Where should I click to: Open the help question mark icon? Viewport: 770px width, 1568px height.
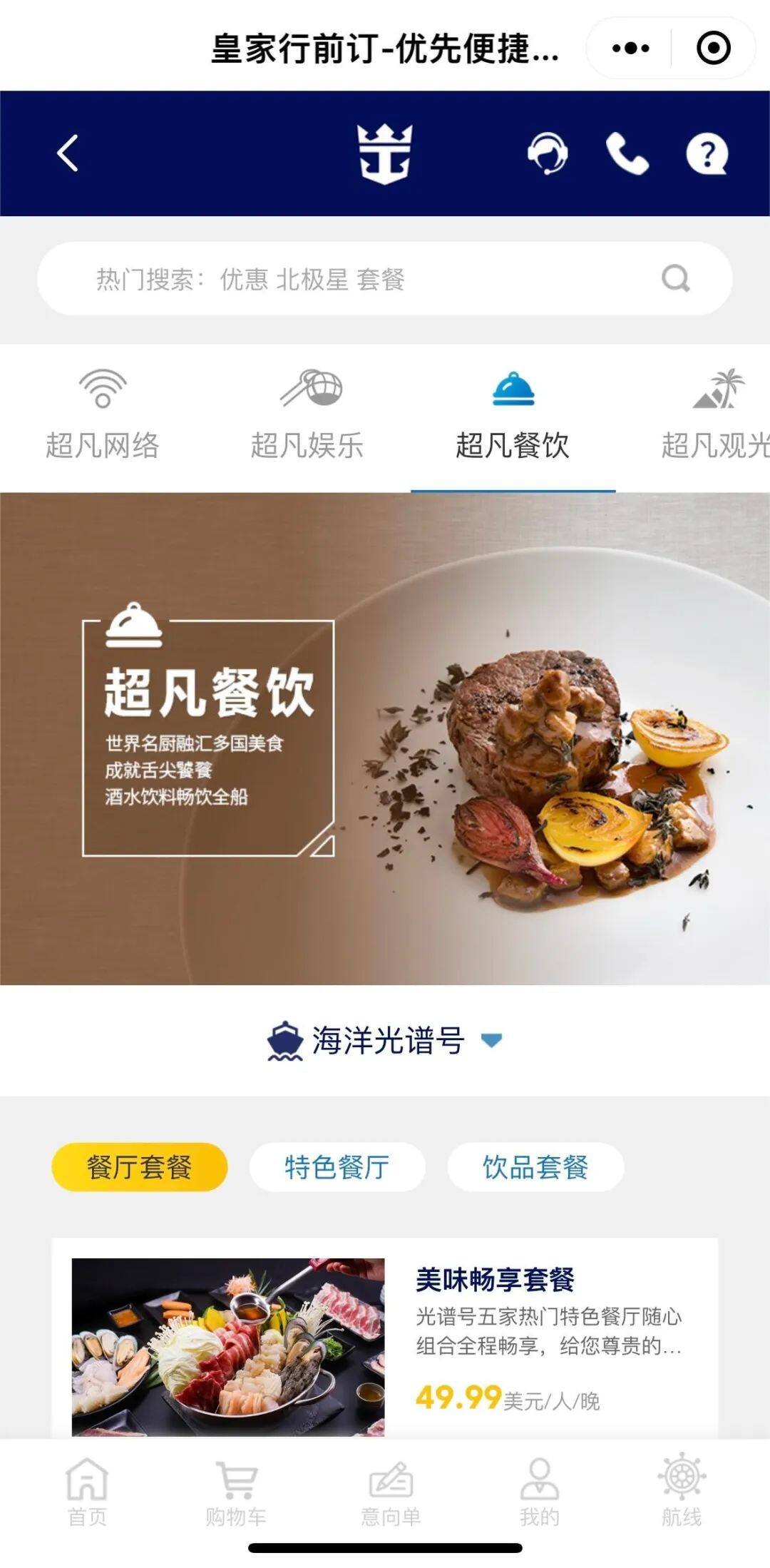707,153
